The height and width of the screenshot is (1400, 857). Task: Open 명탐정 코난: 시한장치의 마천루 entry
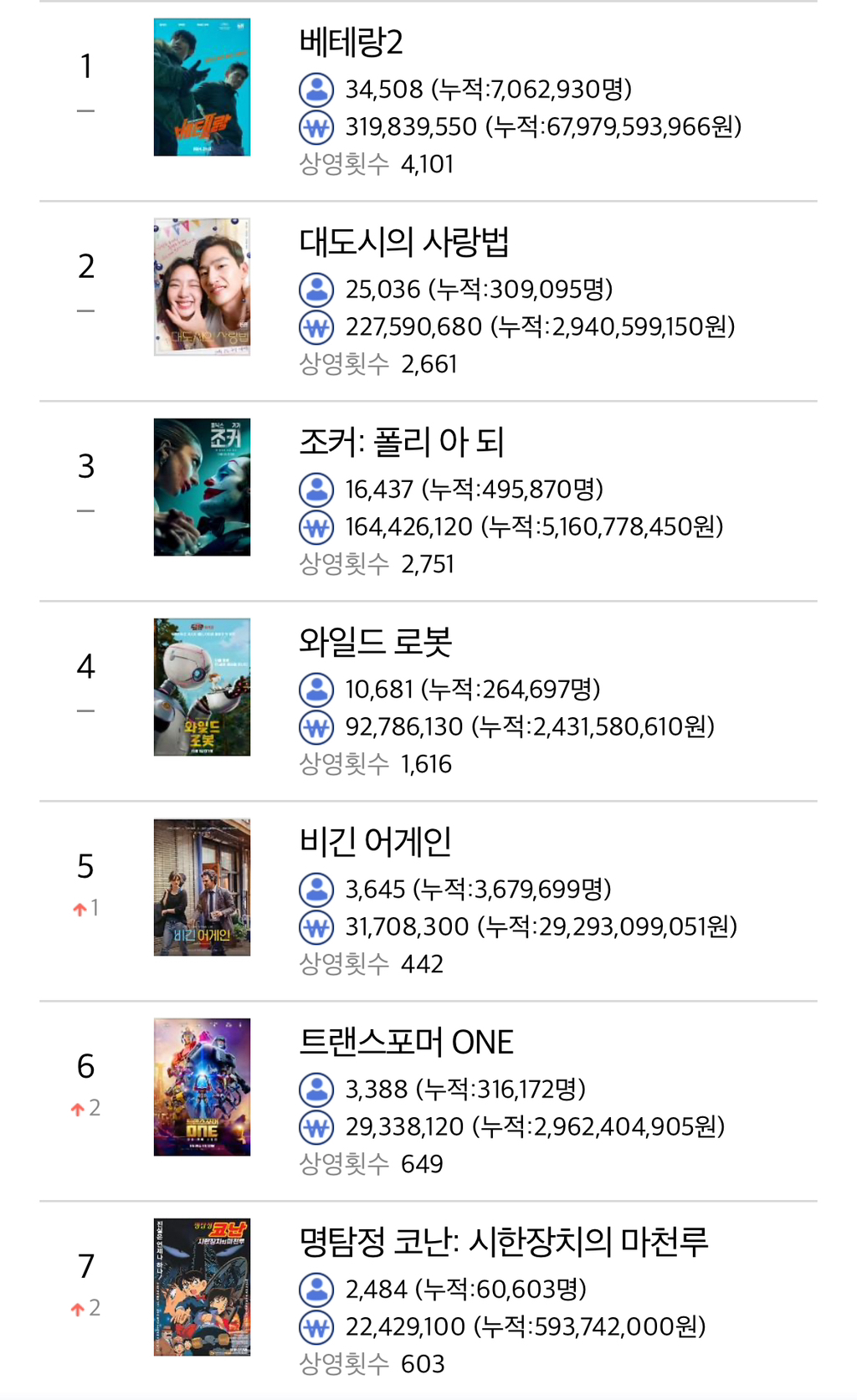point(428,1300)
